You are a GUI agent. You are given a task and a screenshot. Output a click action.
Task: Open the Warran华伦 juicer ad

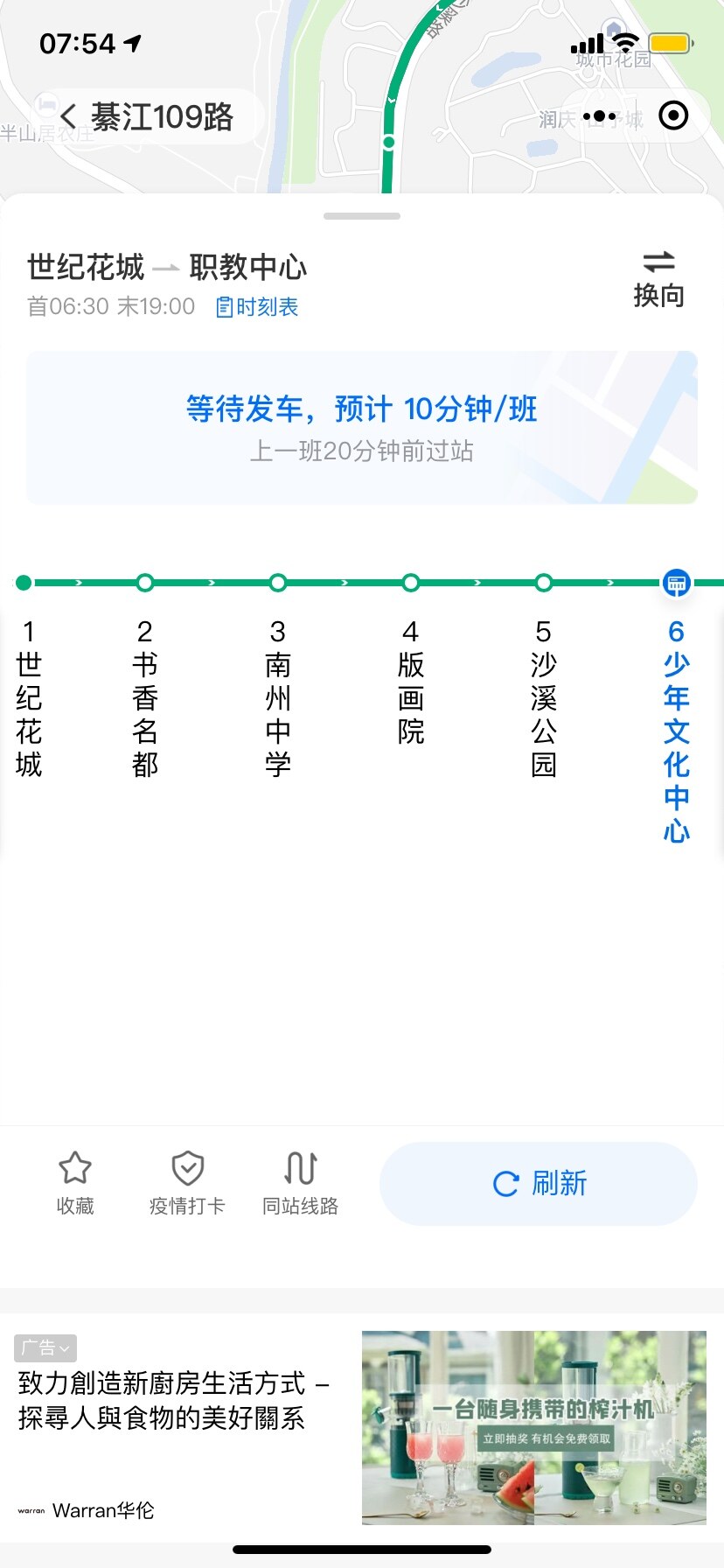533,1427
